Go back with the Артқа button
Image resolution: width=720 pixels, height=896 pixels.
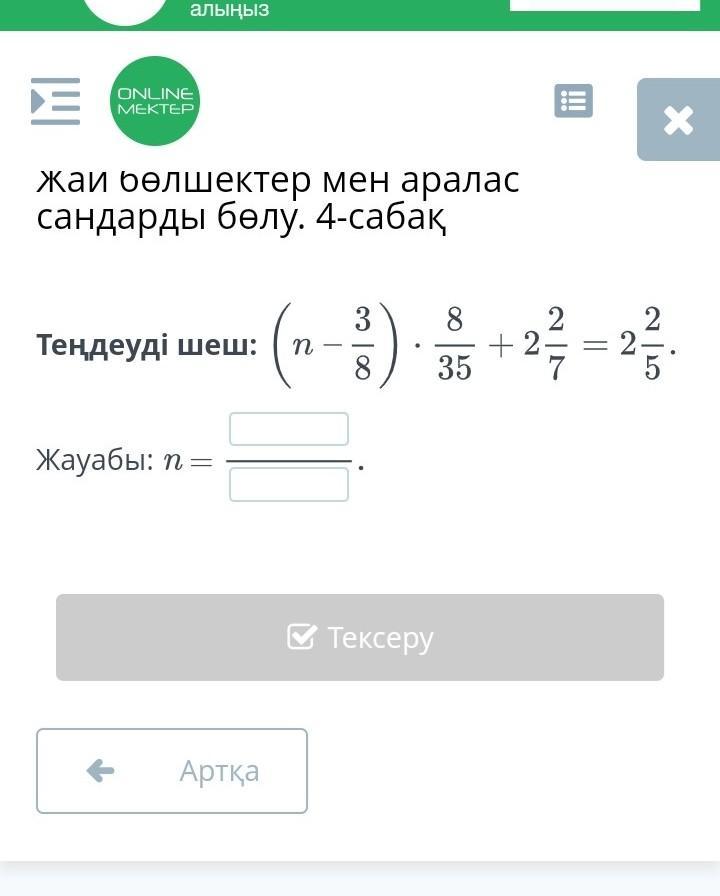[x=172, y=770]
